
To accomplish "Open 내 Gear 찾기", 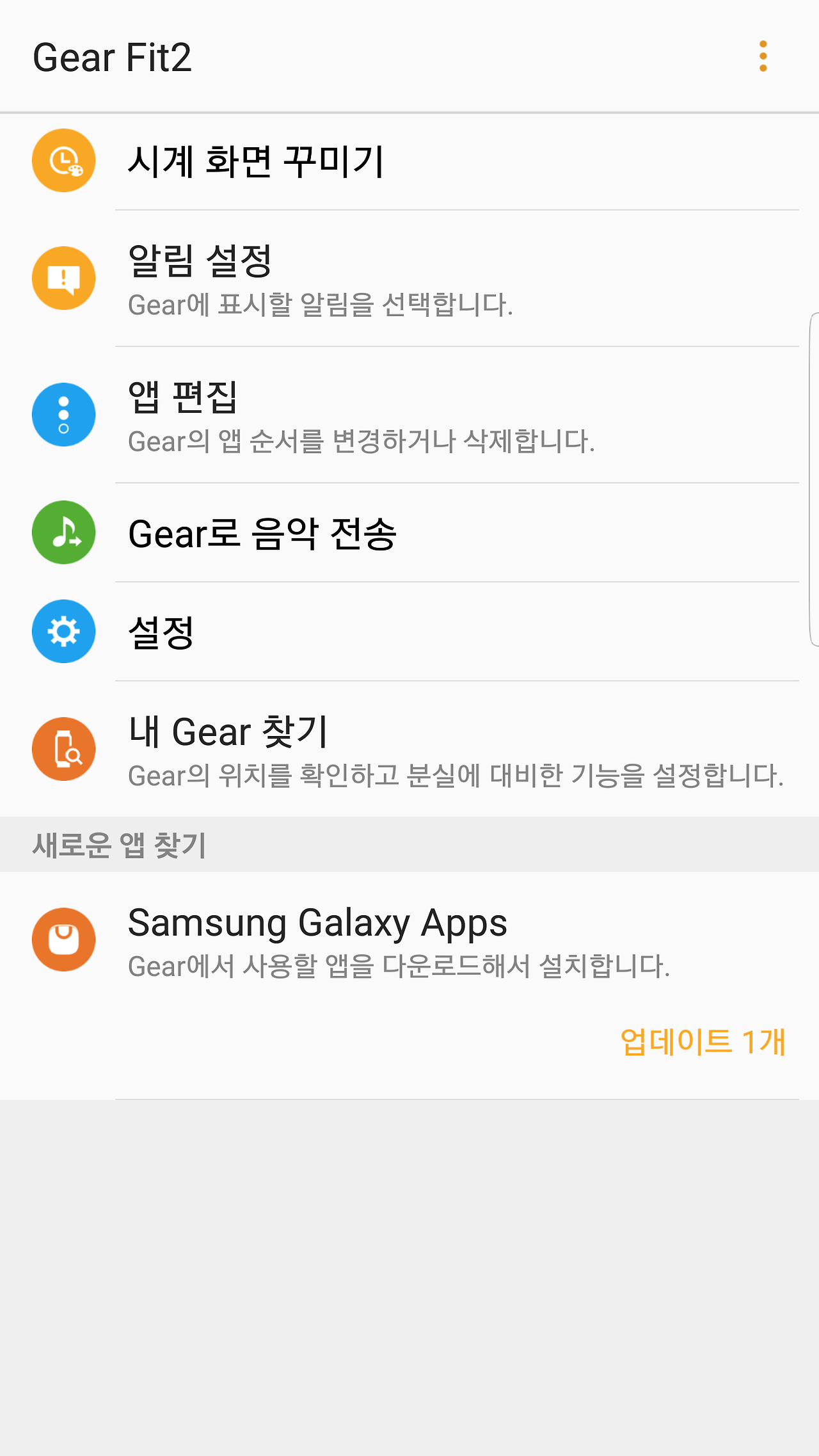I will pos(409,749).
